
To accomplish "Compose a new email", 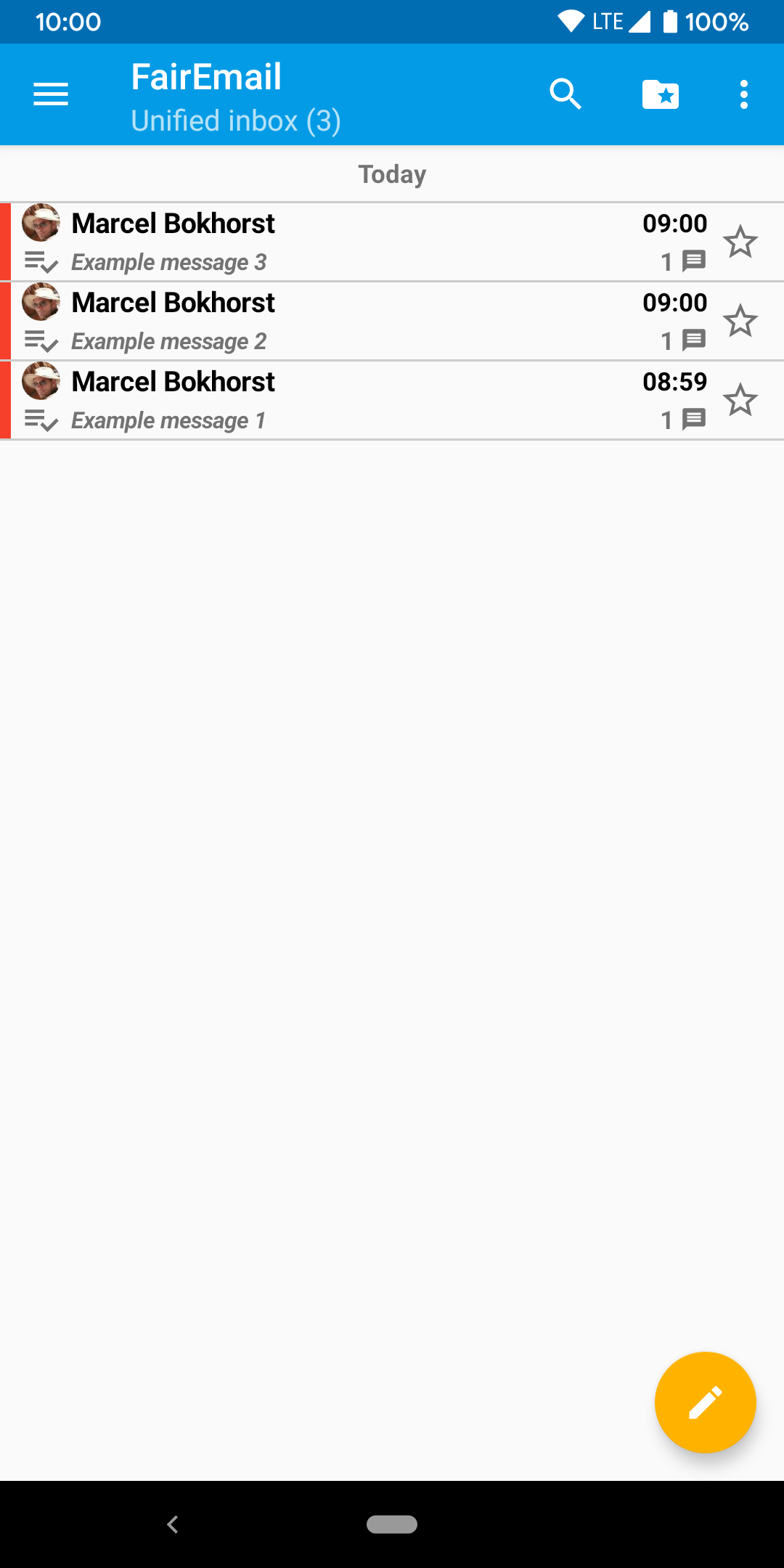I will [x=706, y=1402].
